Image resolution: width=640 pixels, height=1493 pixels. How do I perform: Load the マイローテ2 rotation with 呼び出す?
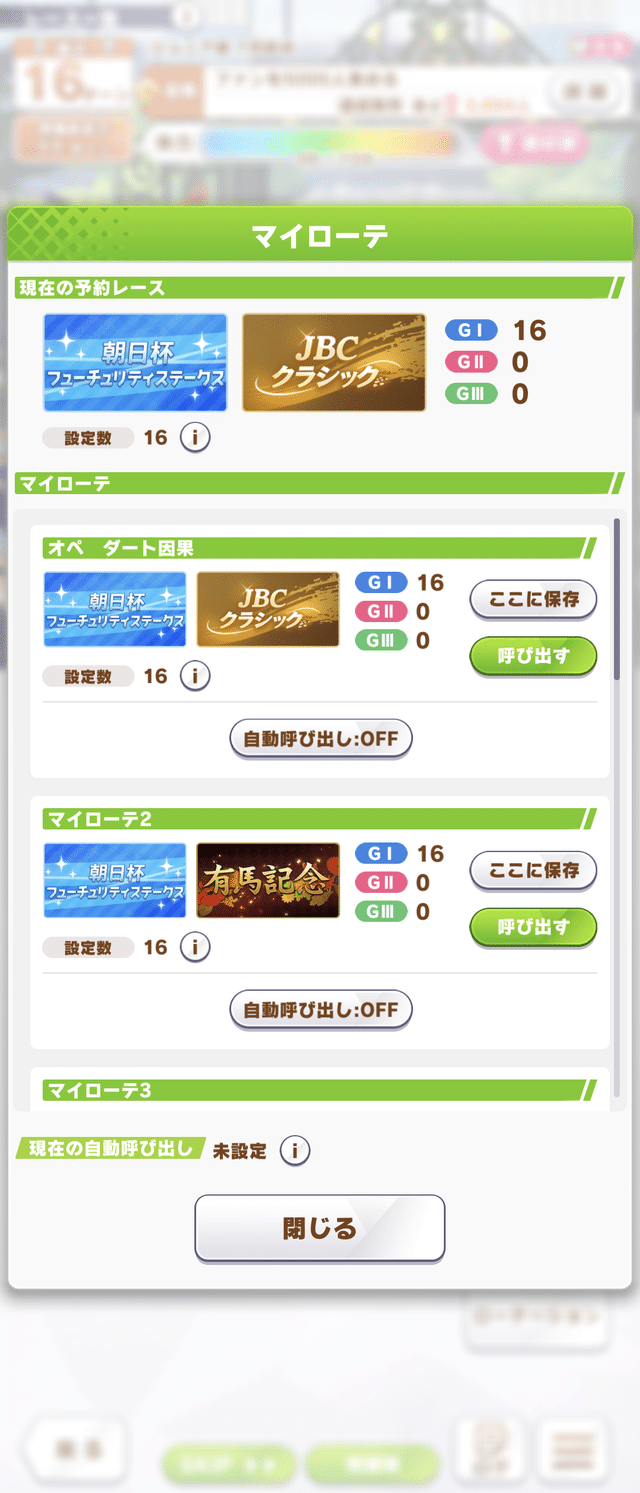coord(533,927)
